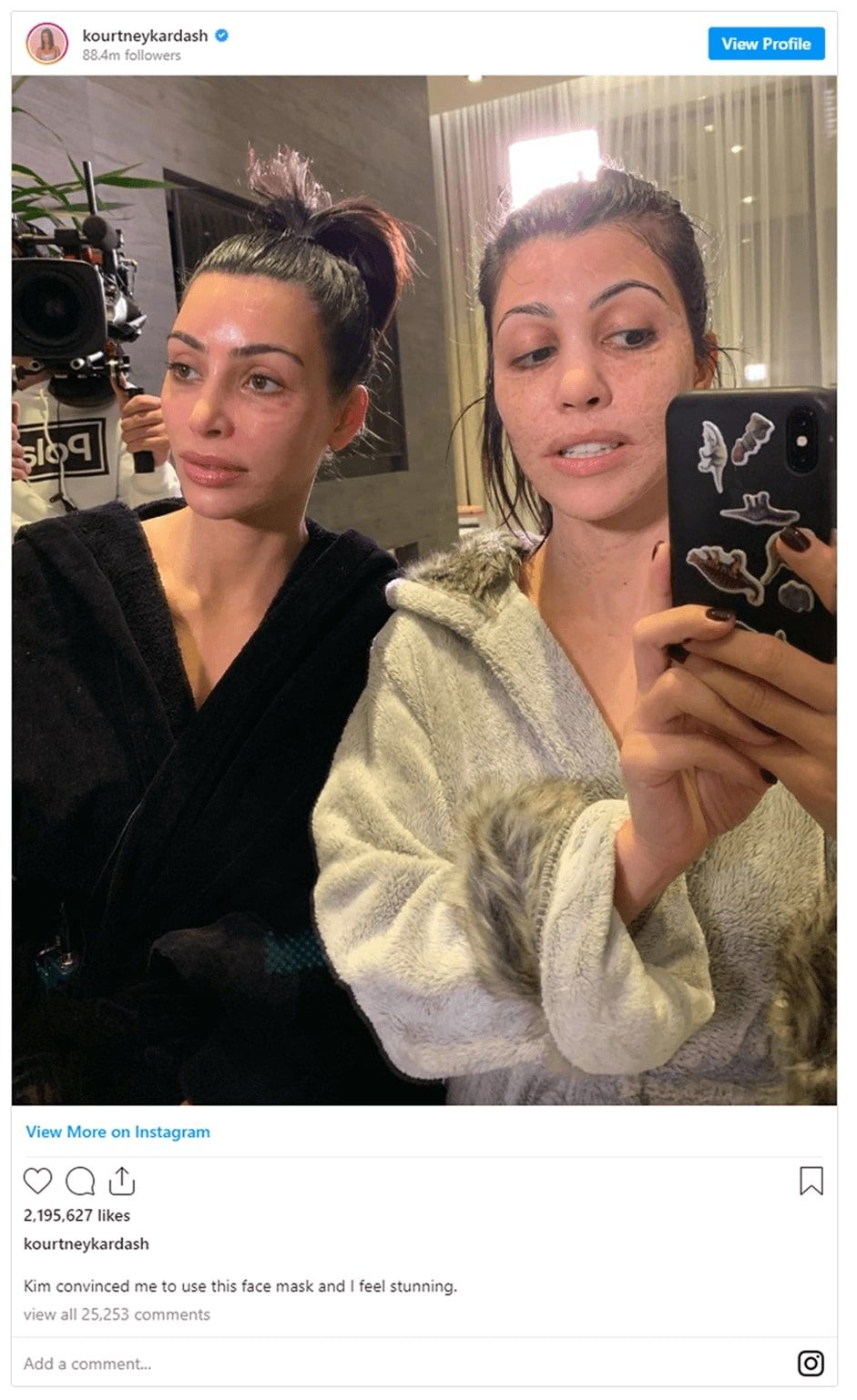This screenshot has width=857, height=1400.
Task: Share the post via share icon
Action: (122, 1181)
